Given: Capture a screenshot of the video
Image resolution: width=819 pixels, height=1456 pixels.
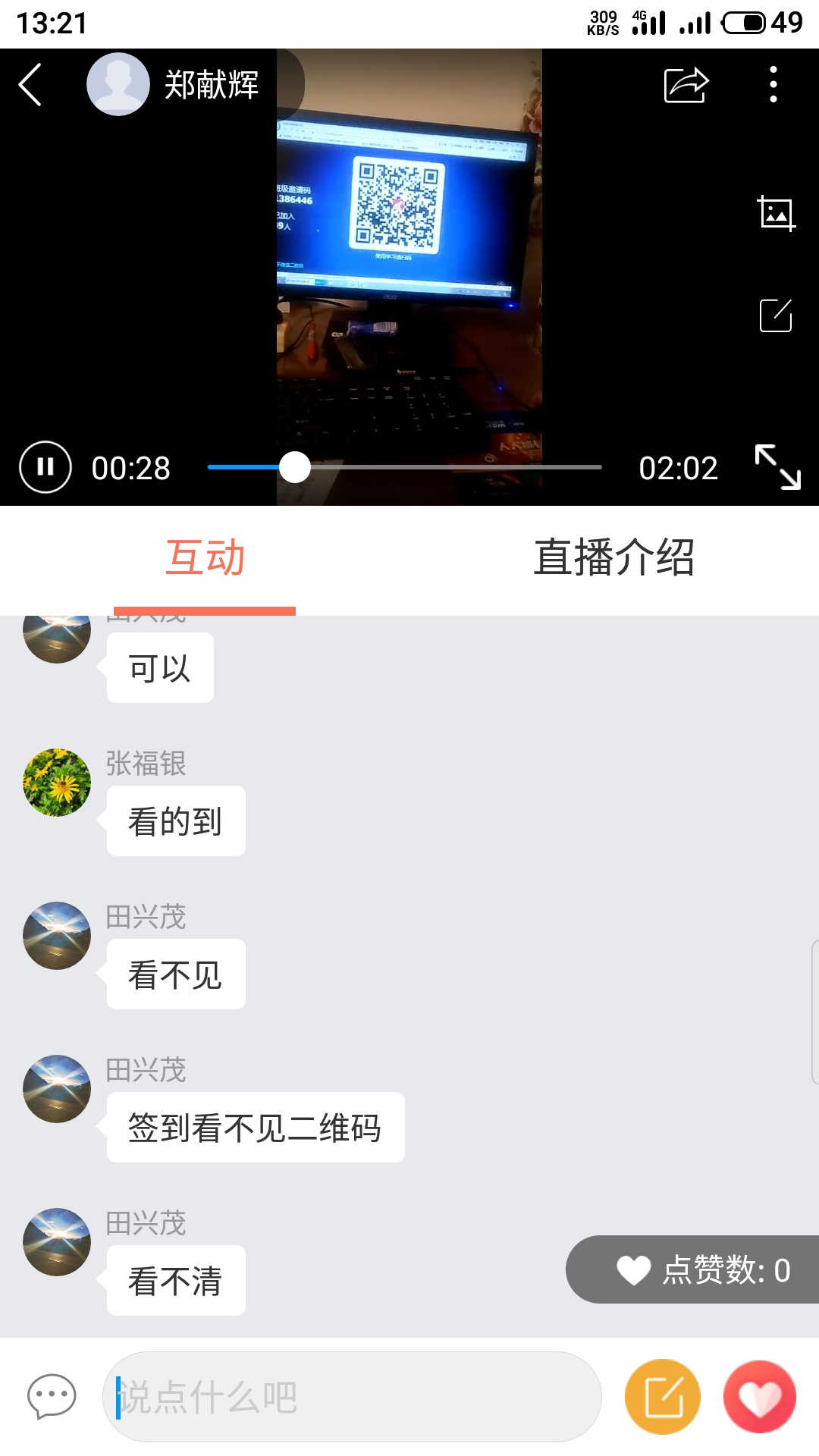Looking at the screenshot, I should [777, 213].
